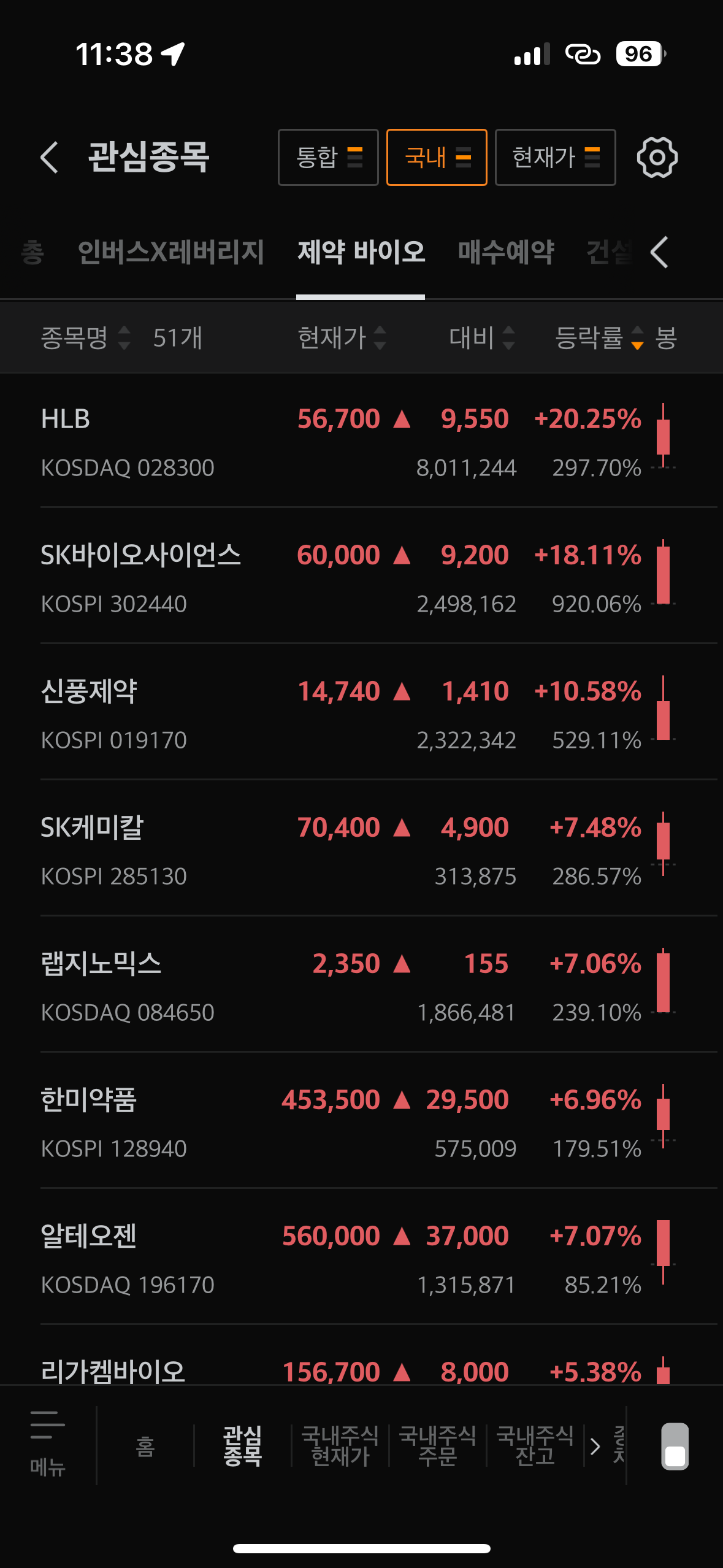Screen dimensions: 723x1568
Task: Open the 국내 market selector
Action: click(x=437, y=158)
